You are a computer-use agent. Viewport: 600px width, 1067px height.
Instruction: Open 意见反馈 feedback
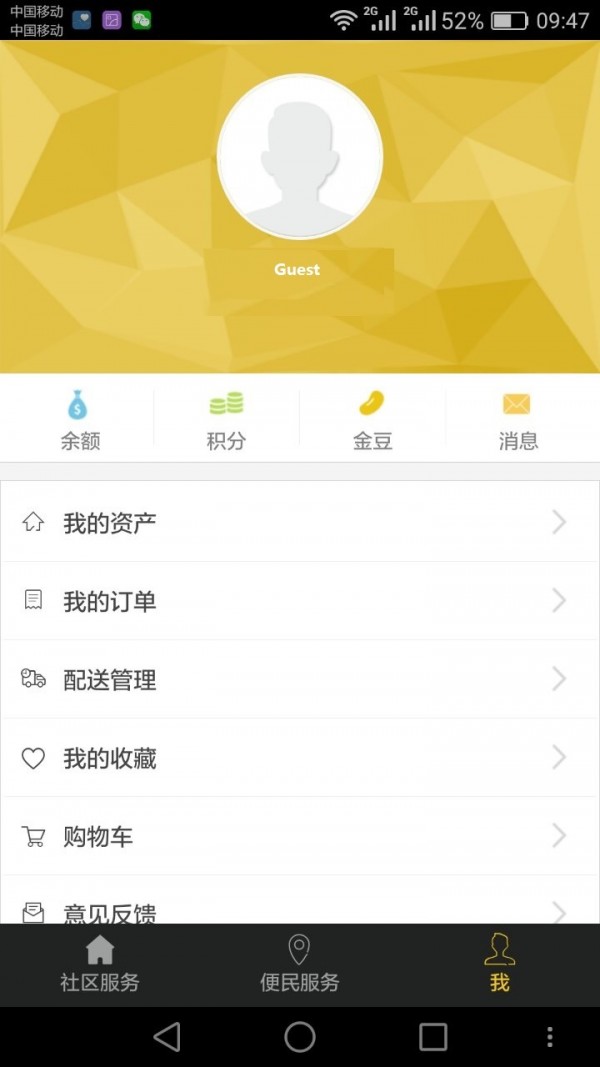pos(299,908)
